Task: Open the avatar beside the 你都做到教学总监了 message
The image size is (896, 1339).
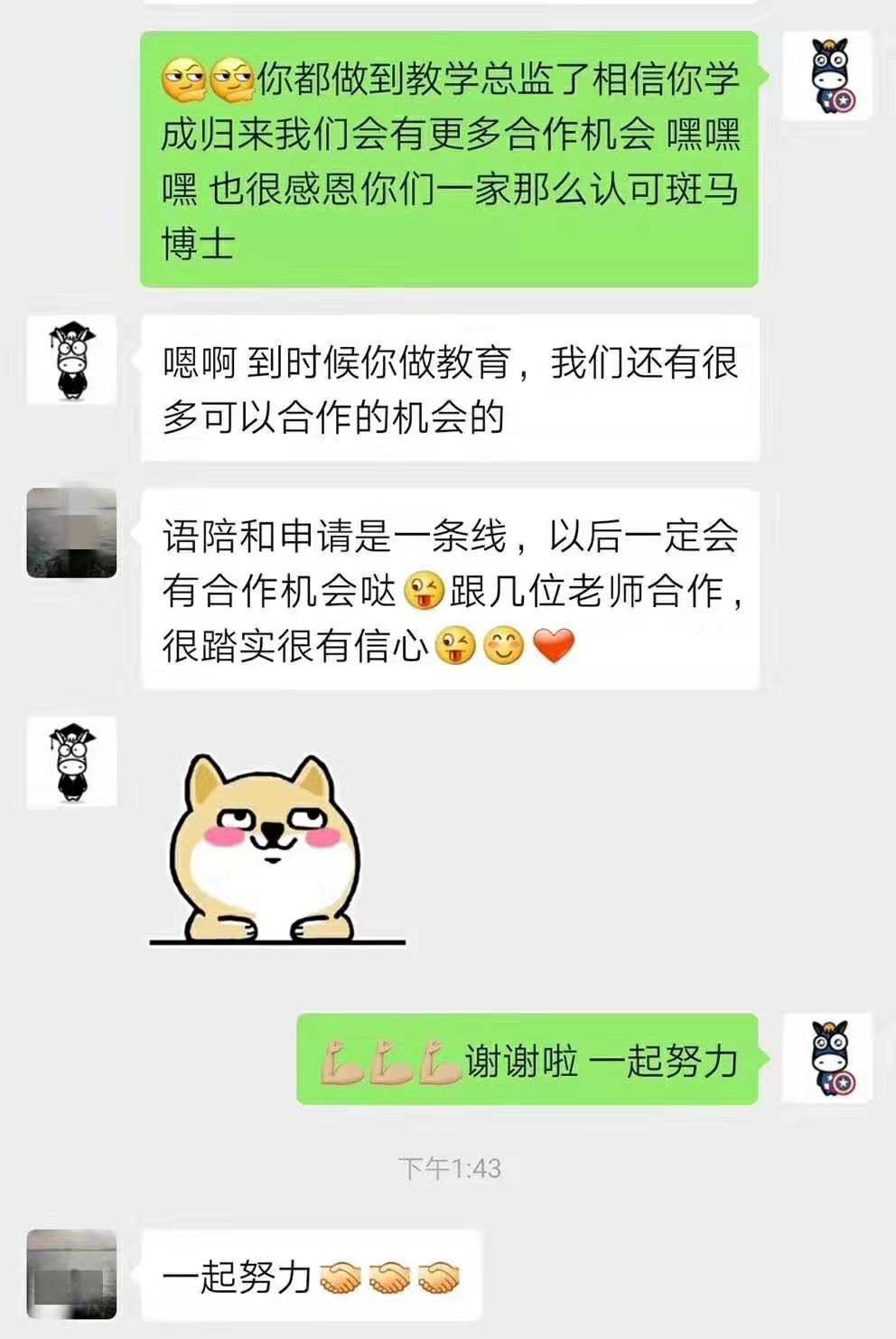Action: click(826, 76)
